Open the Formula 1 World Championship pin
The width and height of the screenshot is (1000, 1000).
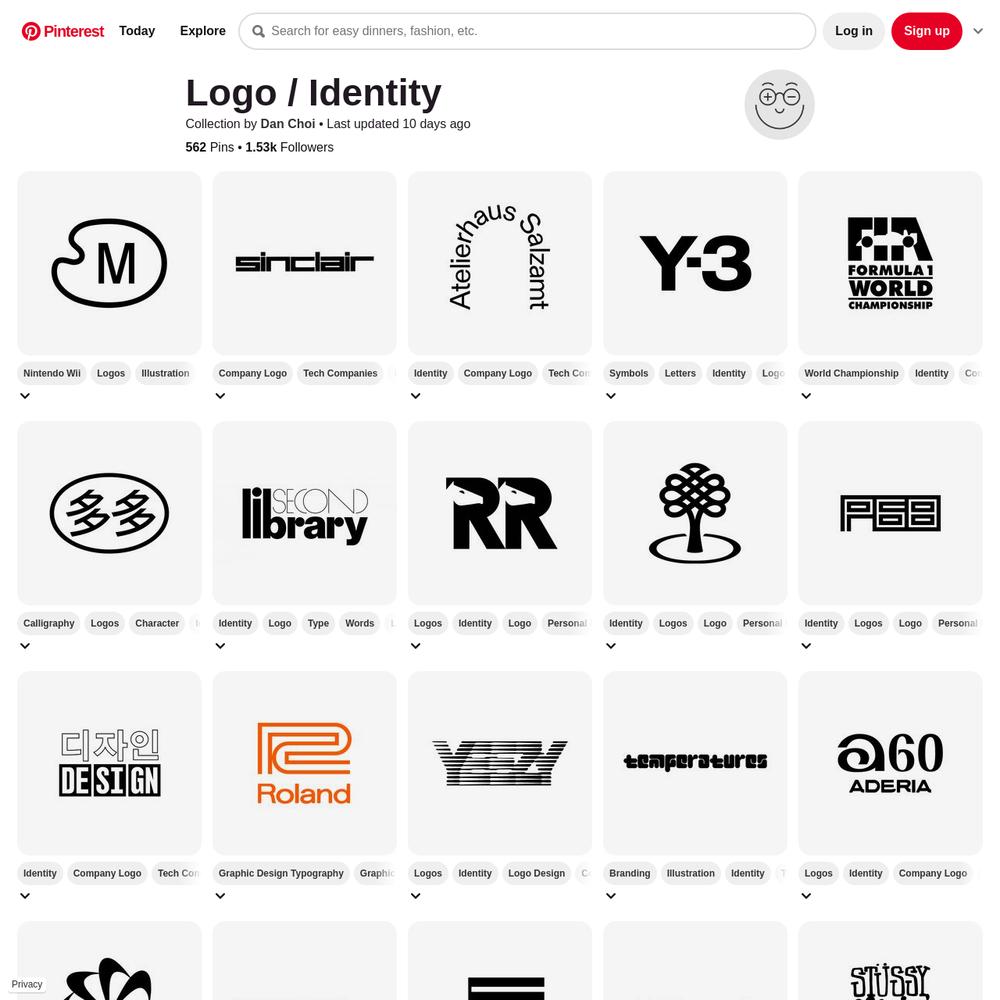point(890,263)
